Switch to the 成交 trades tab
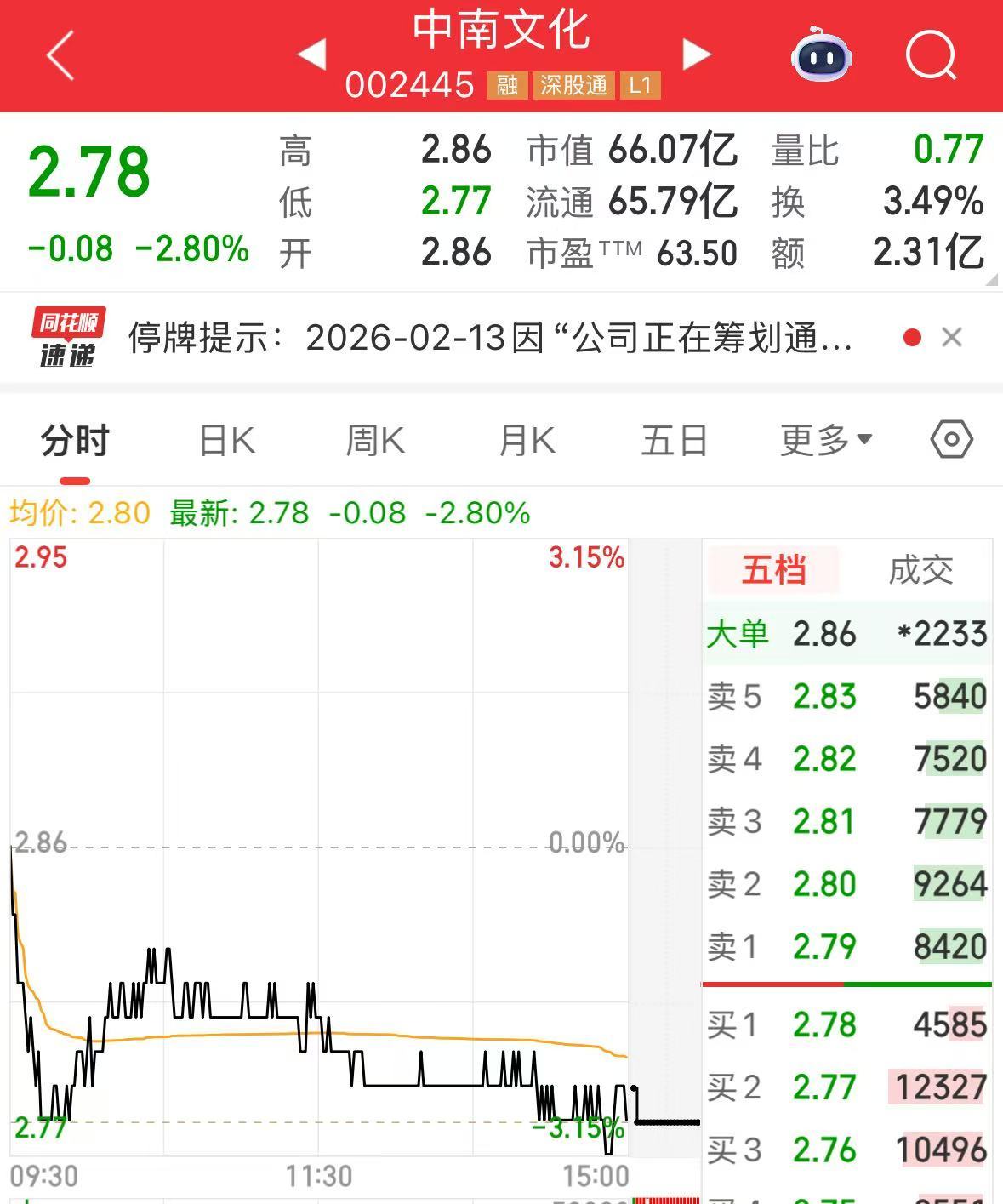This screenshot has height=1204, width=1003. click(x=920, y=570)
